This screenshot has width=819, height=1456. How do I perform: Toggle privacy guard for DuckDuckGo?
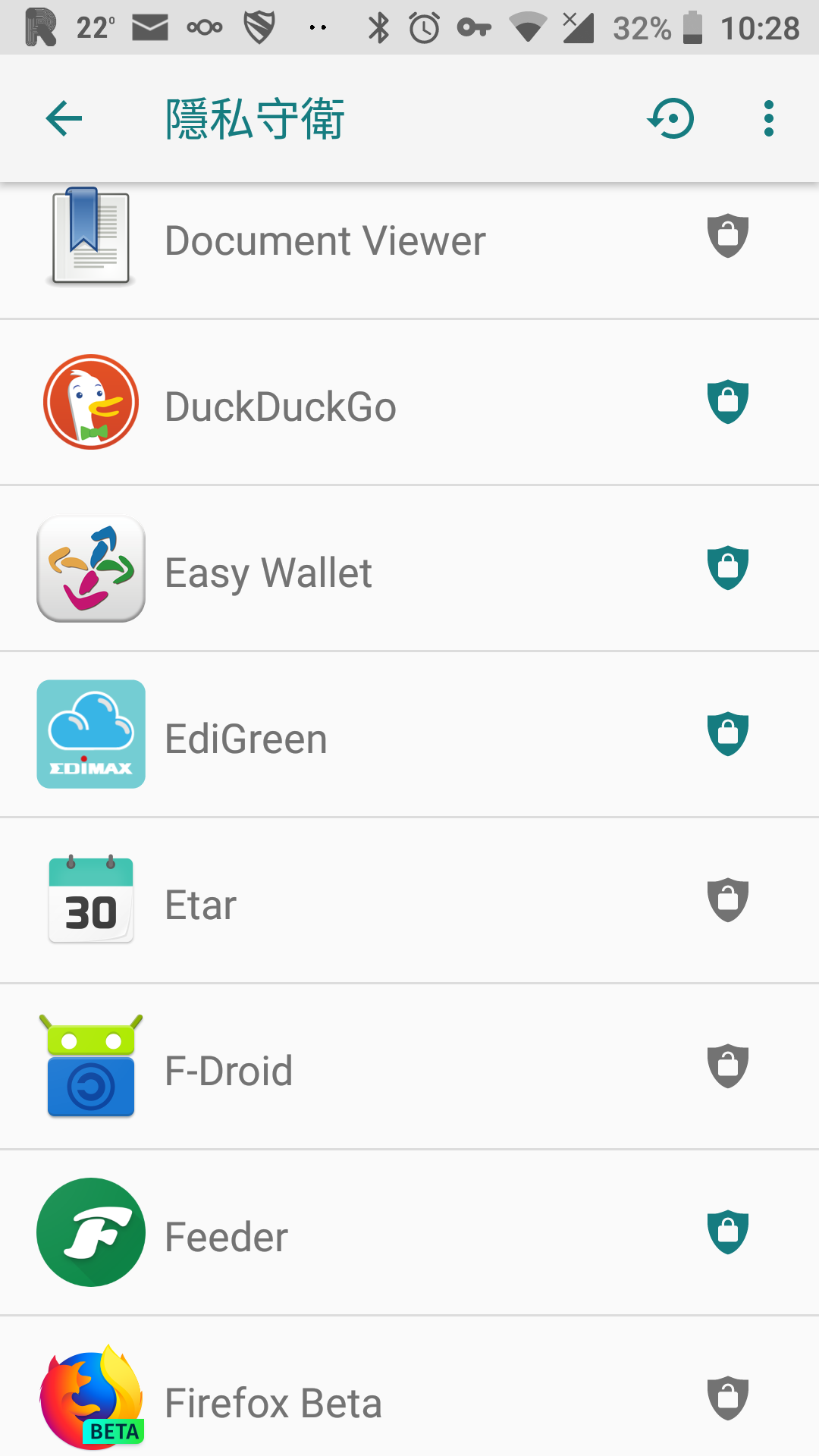727,402
